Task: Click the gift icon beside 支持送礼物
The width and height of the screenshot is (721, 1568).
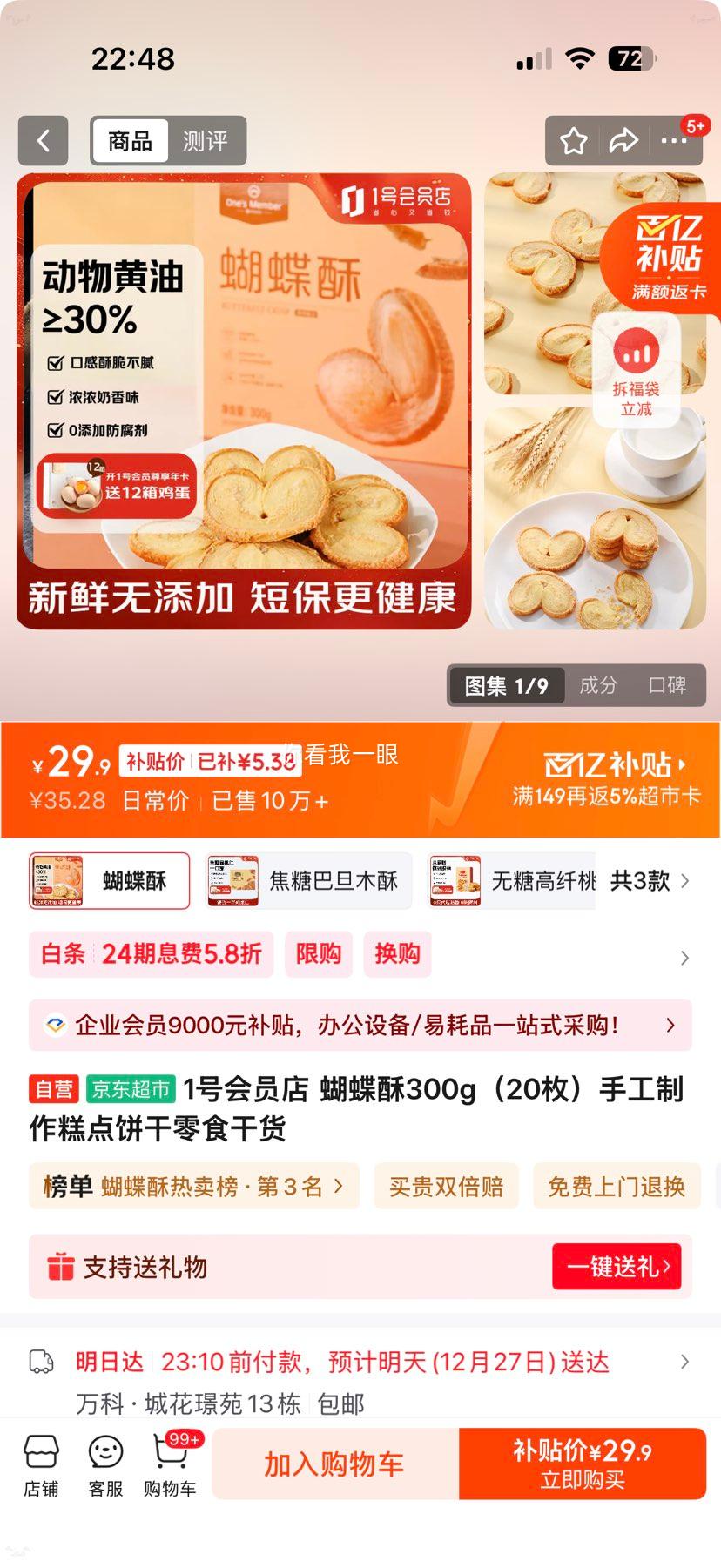Action: pos(61,1268)
